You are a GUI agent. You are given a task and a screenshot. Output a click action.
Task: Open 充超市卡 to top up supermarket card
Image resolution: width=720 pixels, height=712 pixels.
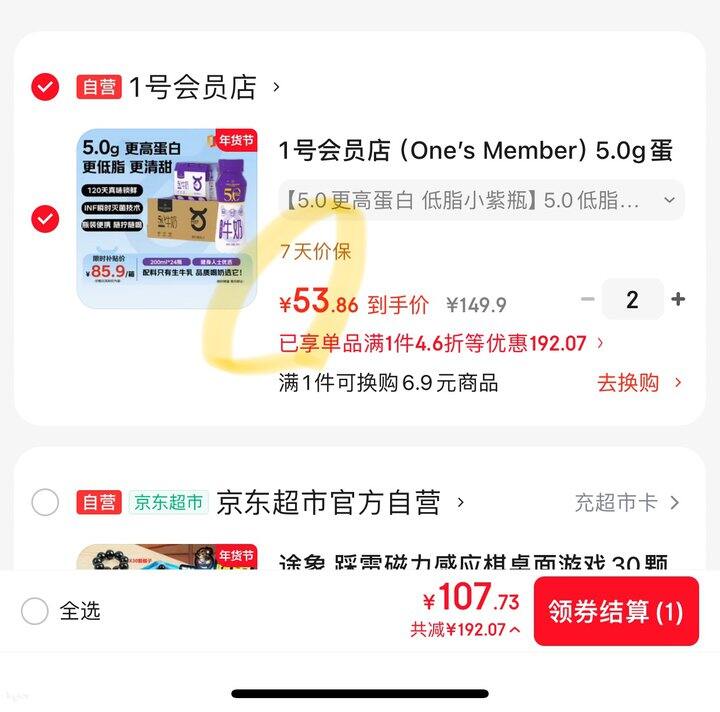[x=627, y=502]
